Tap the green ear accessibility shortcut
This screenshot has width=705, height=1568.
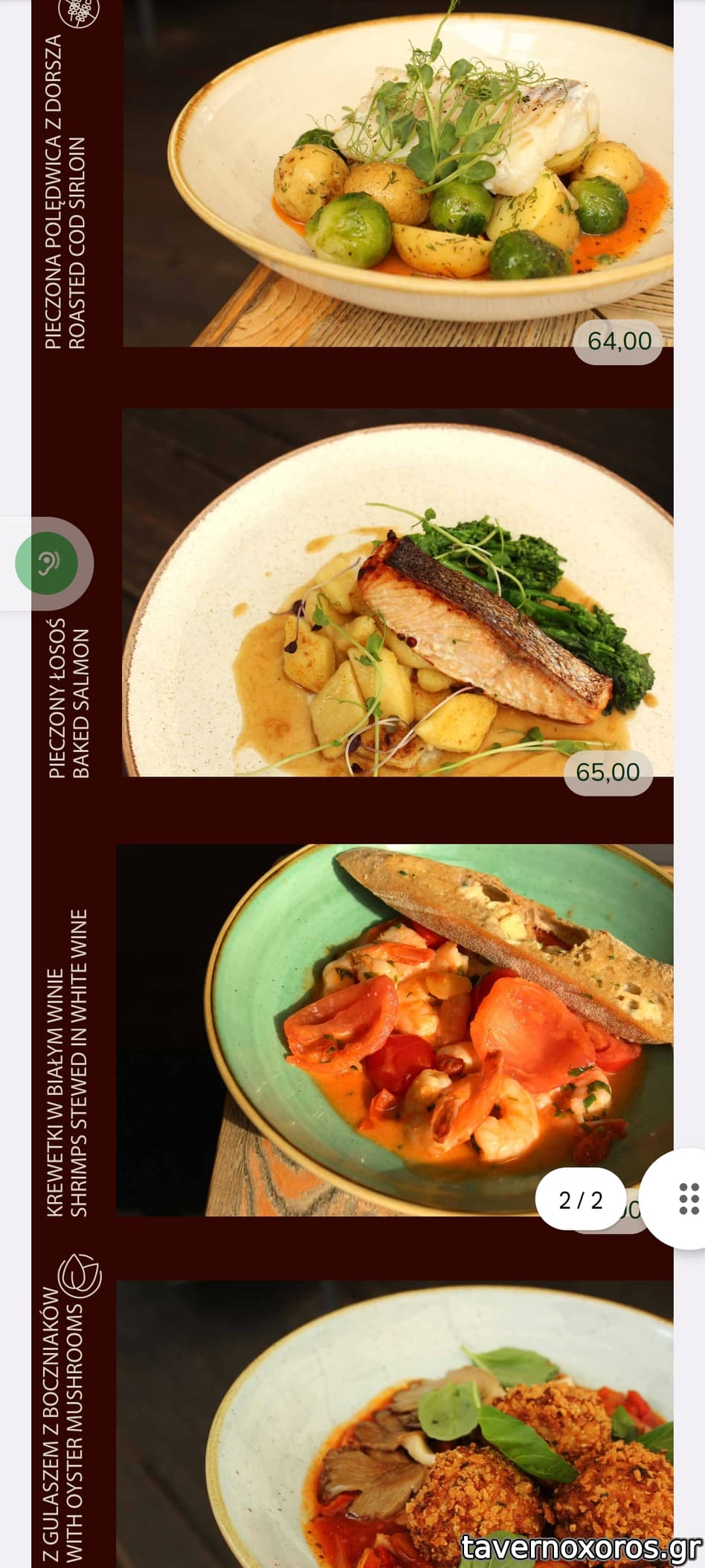click(x=47, y=563)
